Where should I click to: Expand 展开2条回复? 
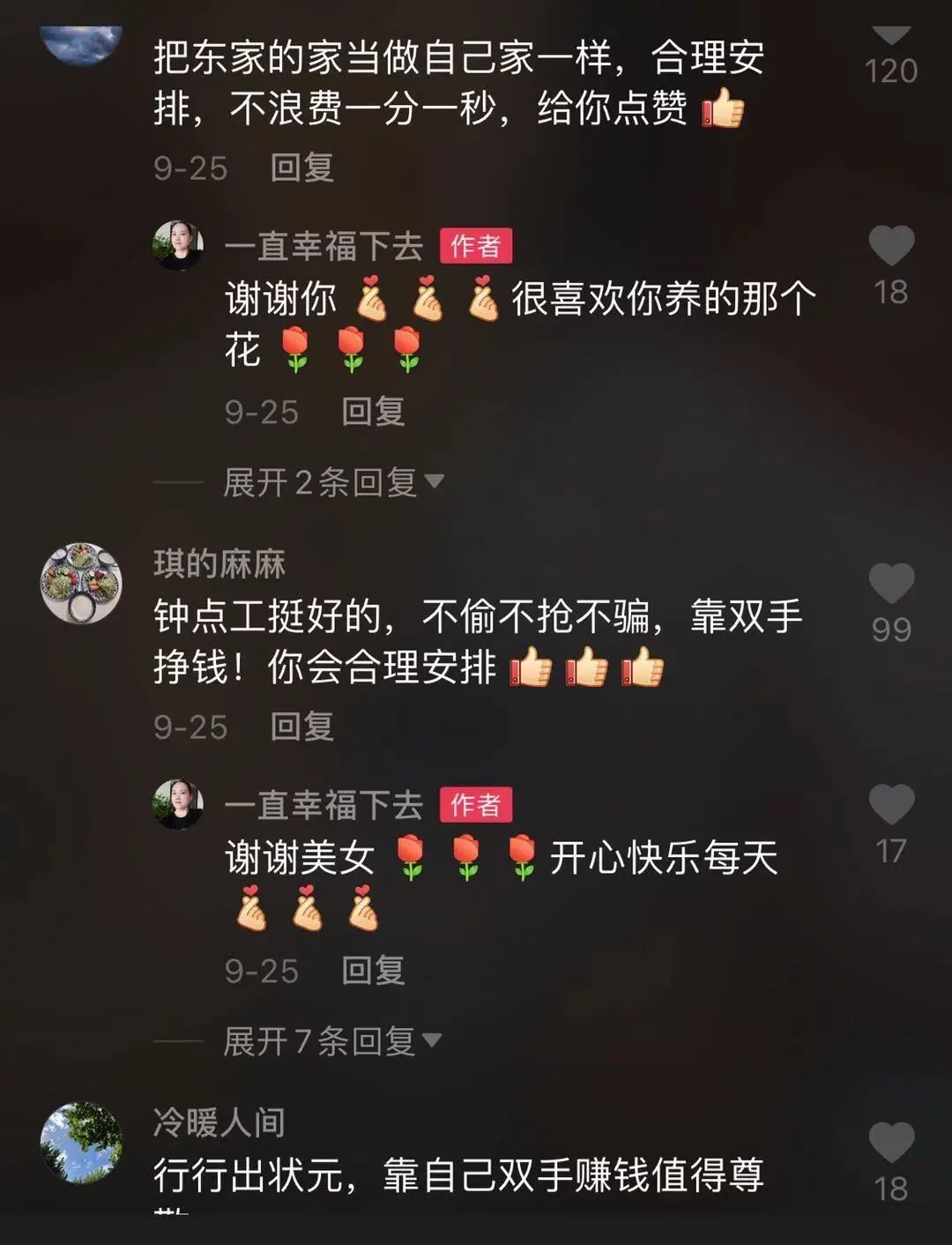333,482
